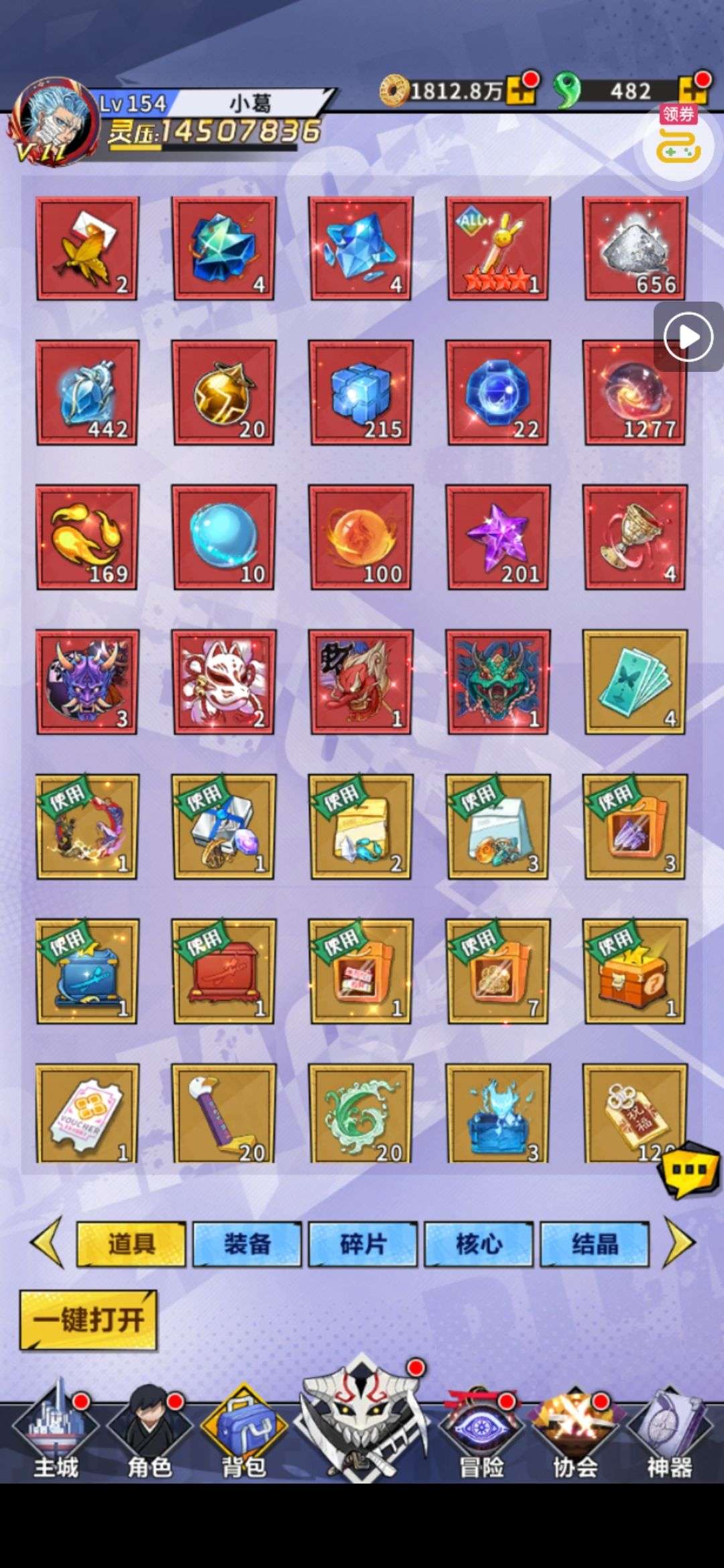
Task: Switch to the 核心 core tab
Action: pyautogui.click(x=479, y=1244)
